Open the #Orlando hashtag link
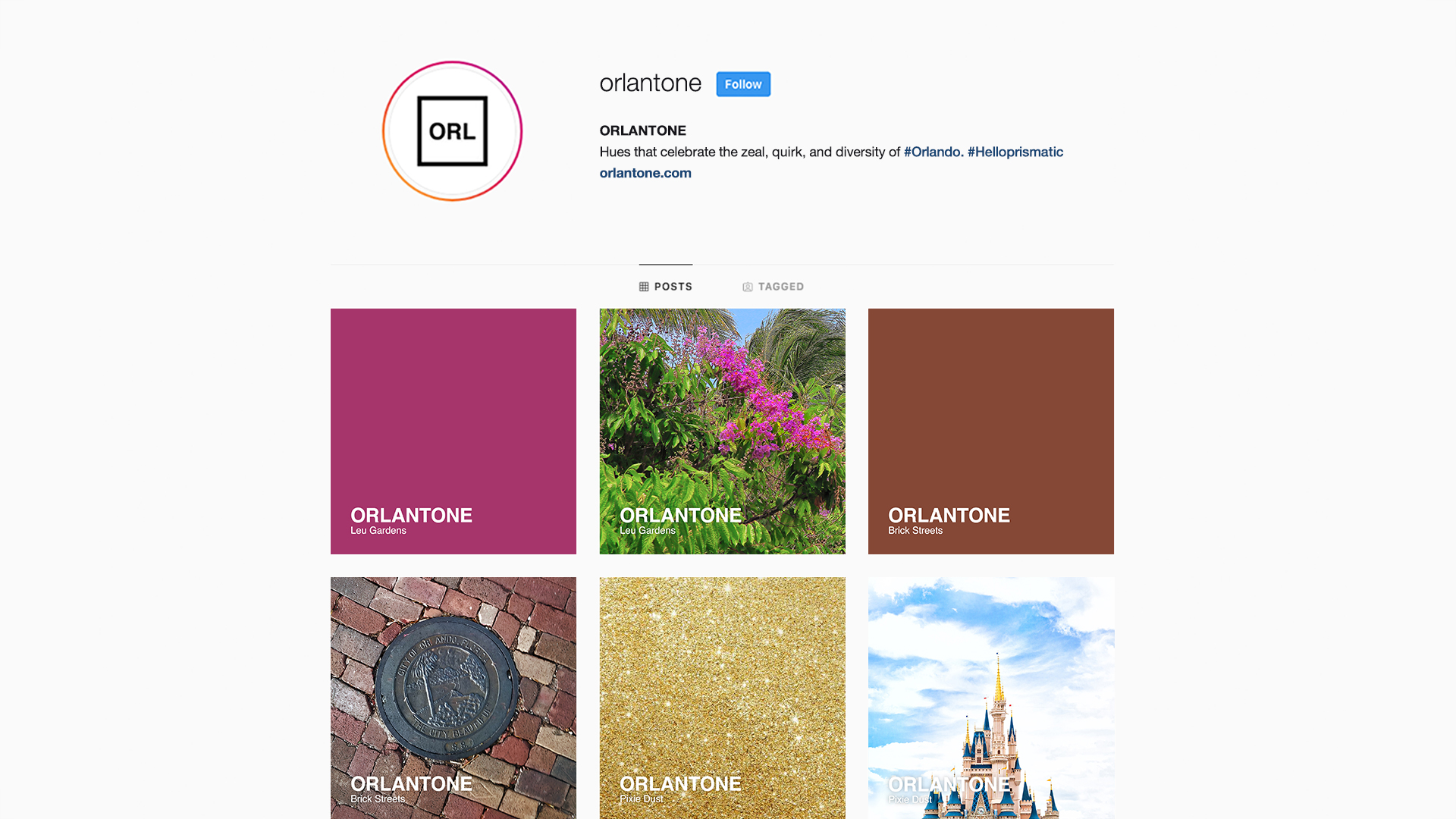The height and width of the screenshot is (819, 1456). tap(932, 152)
